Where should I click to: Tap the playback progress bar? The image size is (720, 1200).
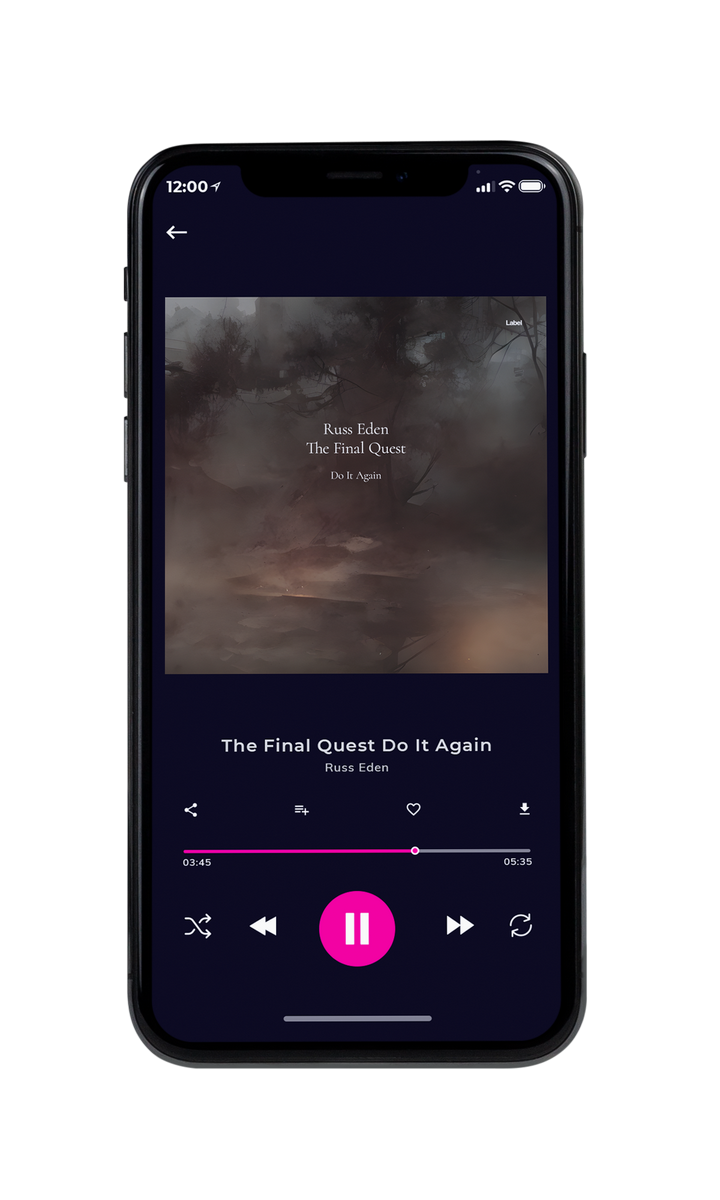click(357, 851)
